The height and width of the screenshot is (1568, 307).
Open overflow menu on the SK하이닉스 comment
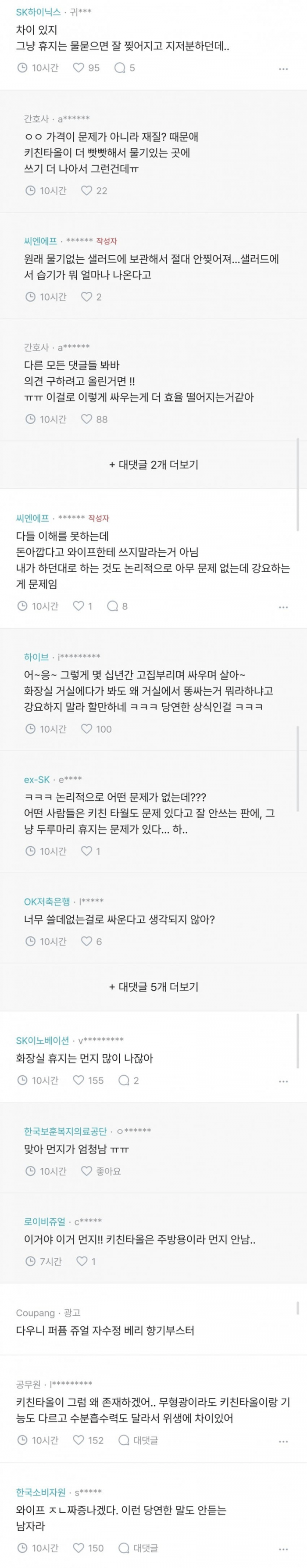283,69
